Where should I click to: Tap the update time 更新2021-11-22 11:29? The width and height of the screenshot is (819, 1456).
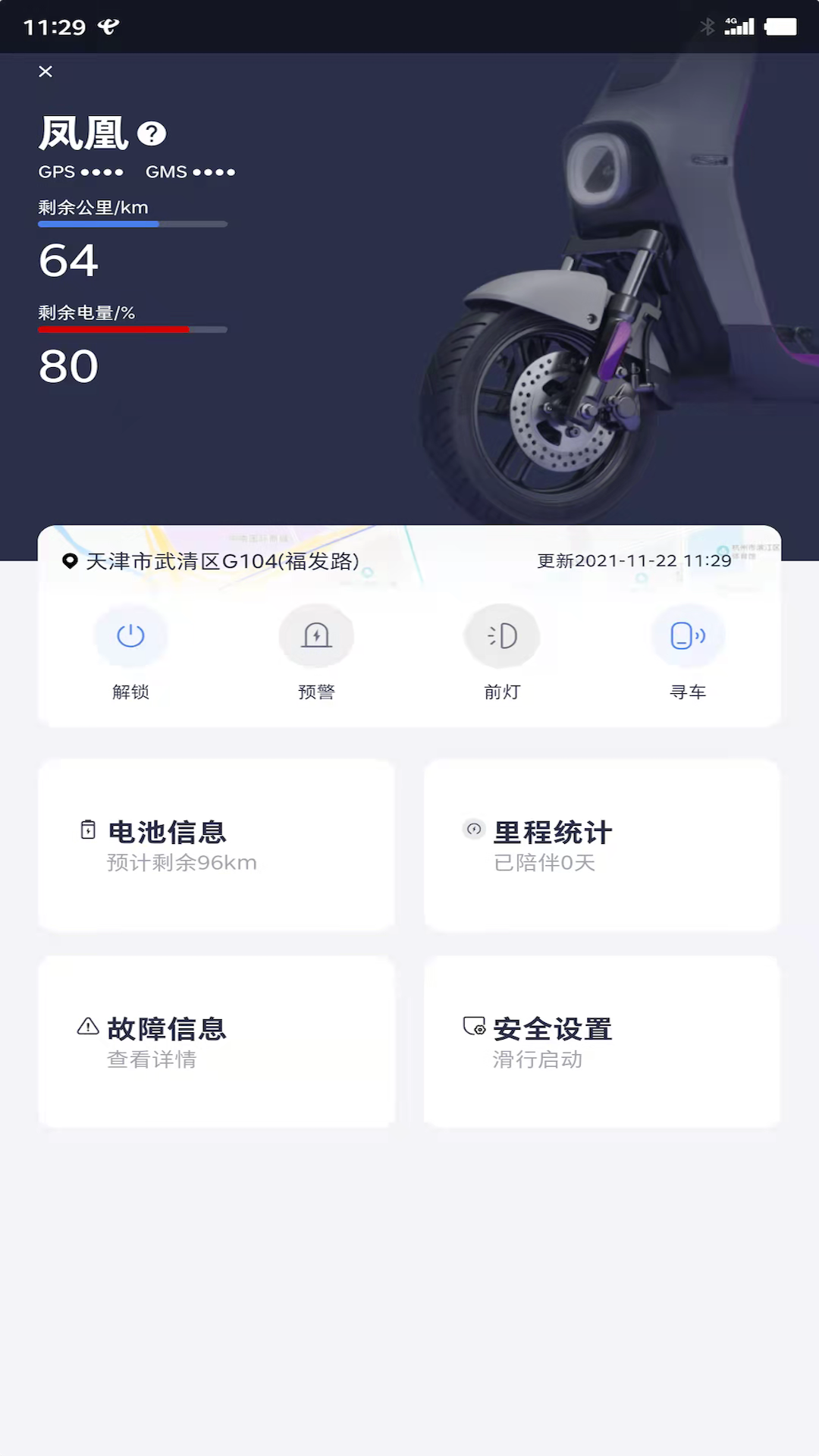point(634,561)
